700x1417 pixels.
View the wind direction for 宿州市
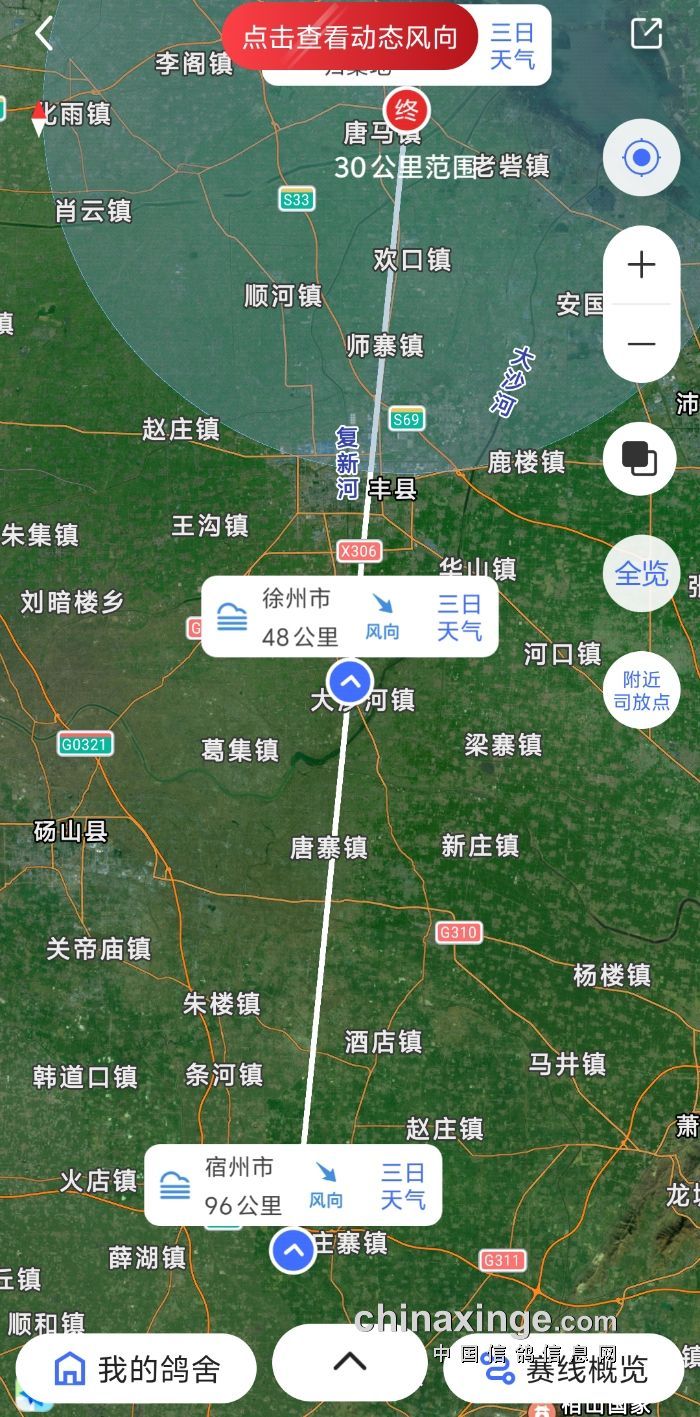(326, 1185)
